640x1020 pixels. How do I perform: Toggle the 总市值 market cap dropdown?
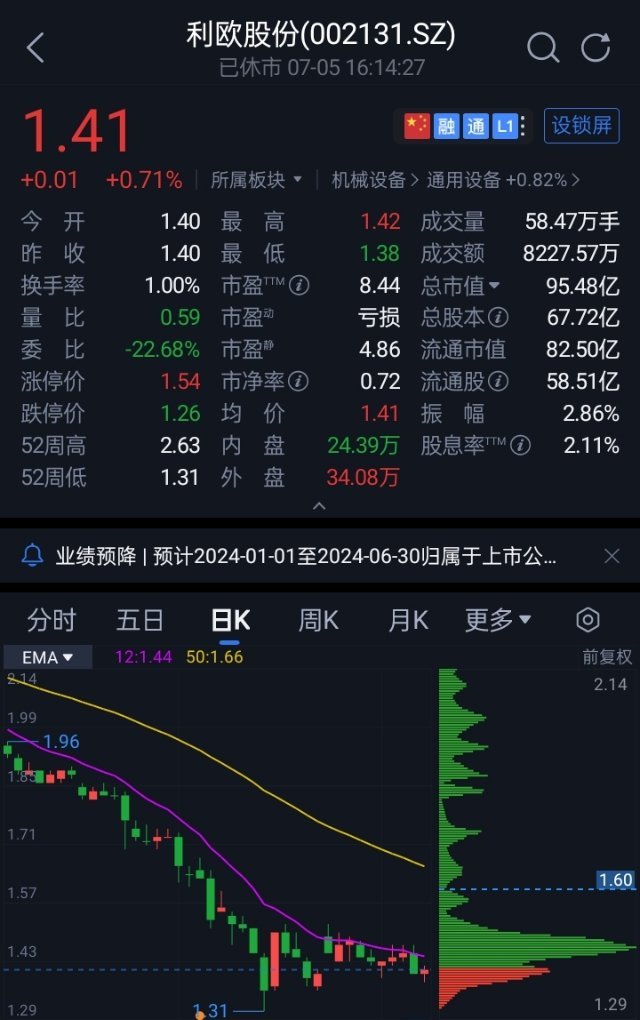[x=461, y=286]
